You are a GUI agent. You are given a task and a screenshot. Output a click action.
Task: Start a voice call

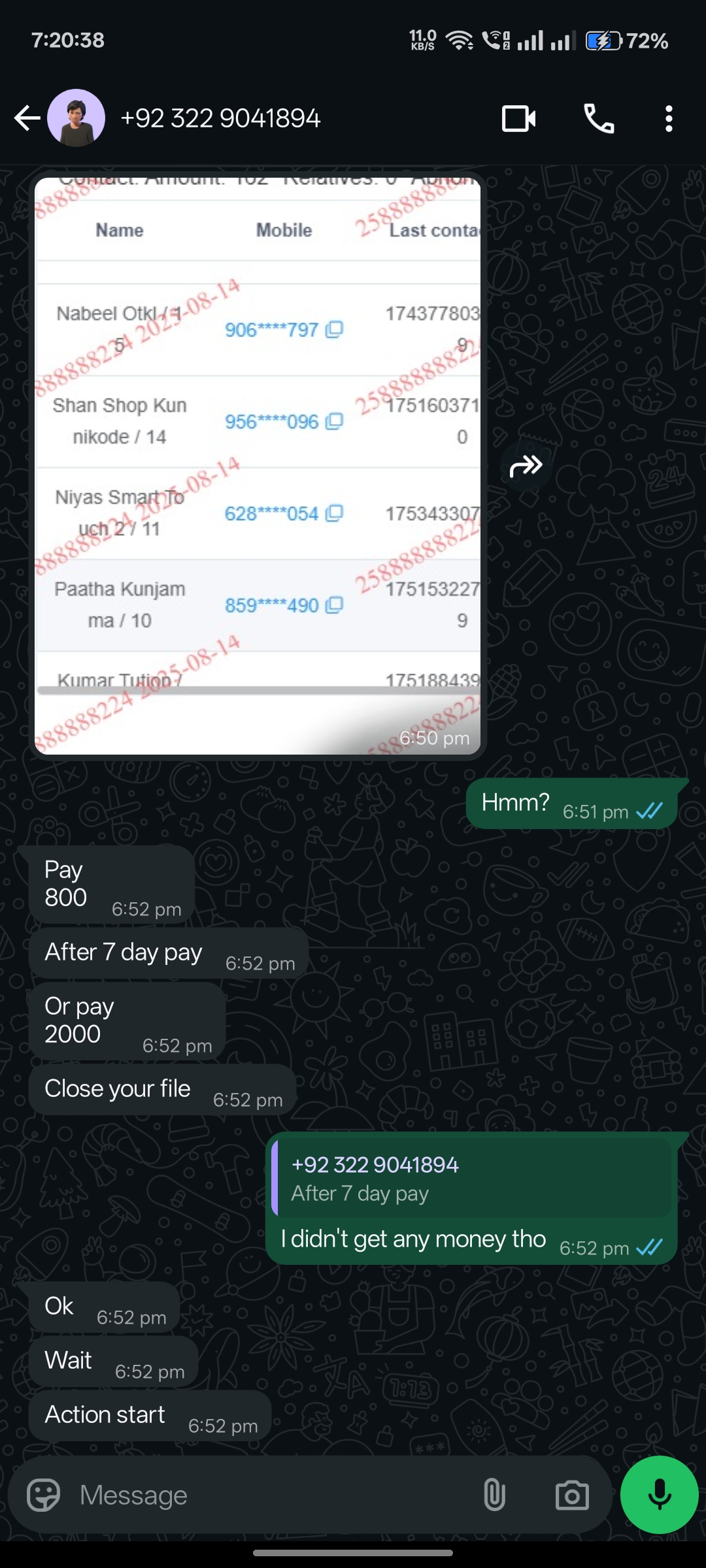(x=599, y=118)
